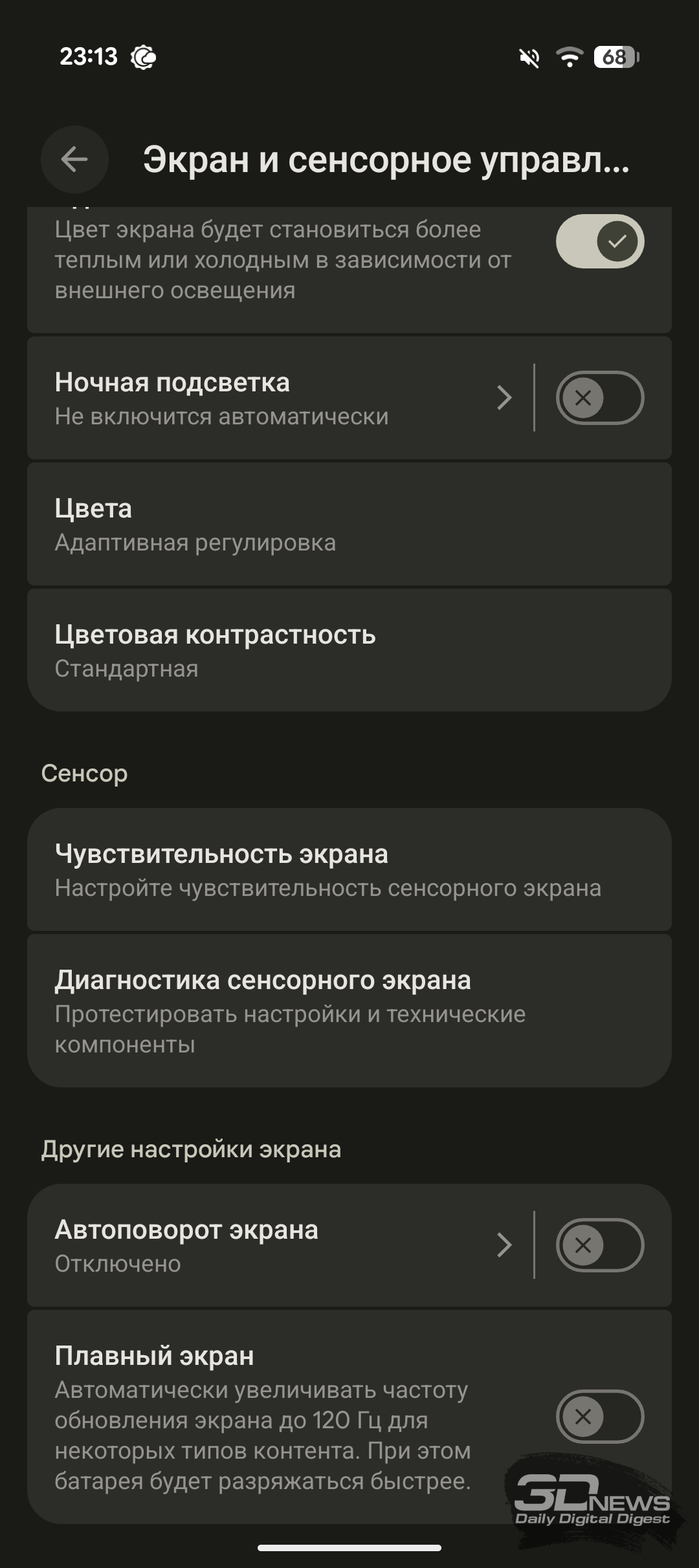The width and height of the screenshot is (699, 1568).
Task: Open the Цвета setting
Action: (x=349, y=524)
